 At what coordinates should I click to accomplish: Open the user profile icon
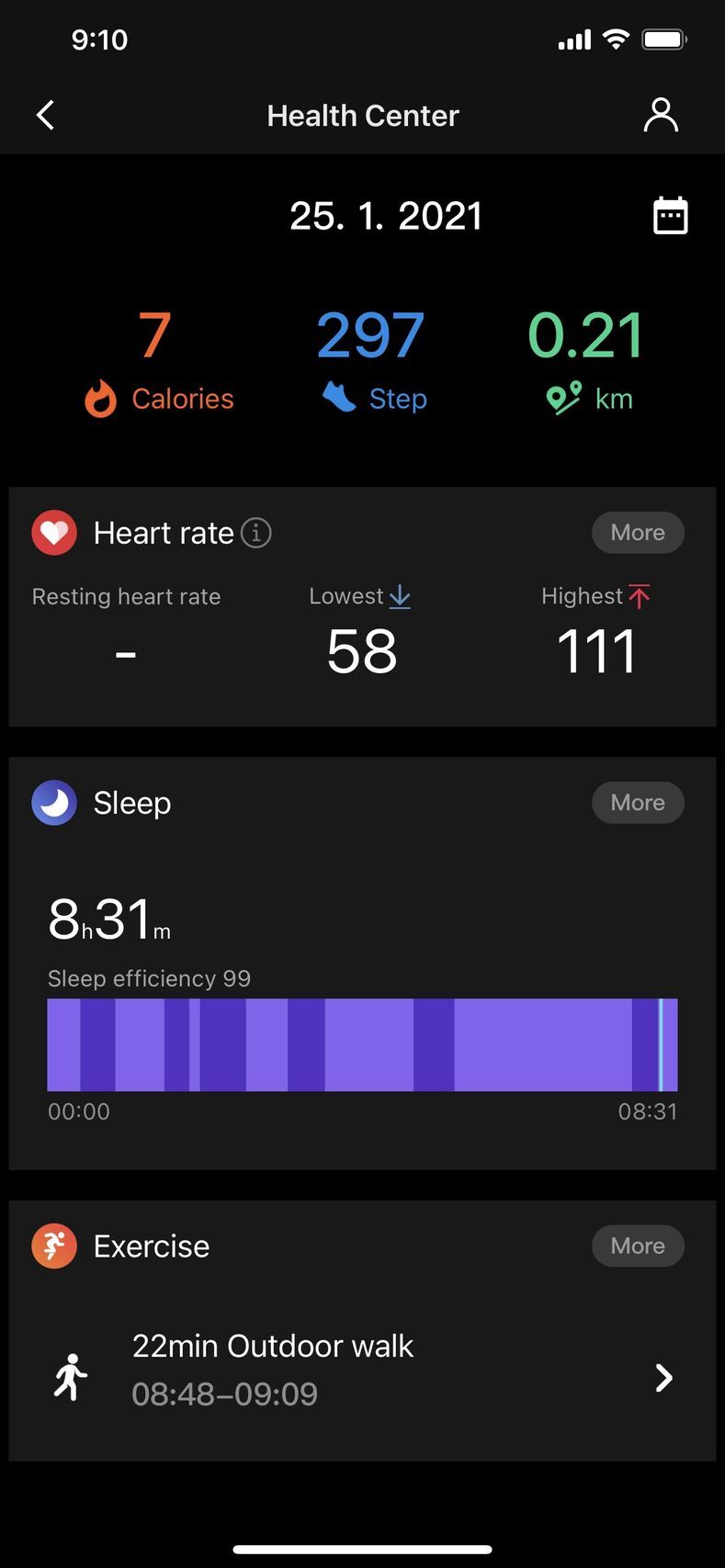(660, 116)
